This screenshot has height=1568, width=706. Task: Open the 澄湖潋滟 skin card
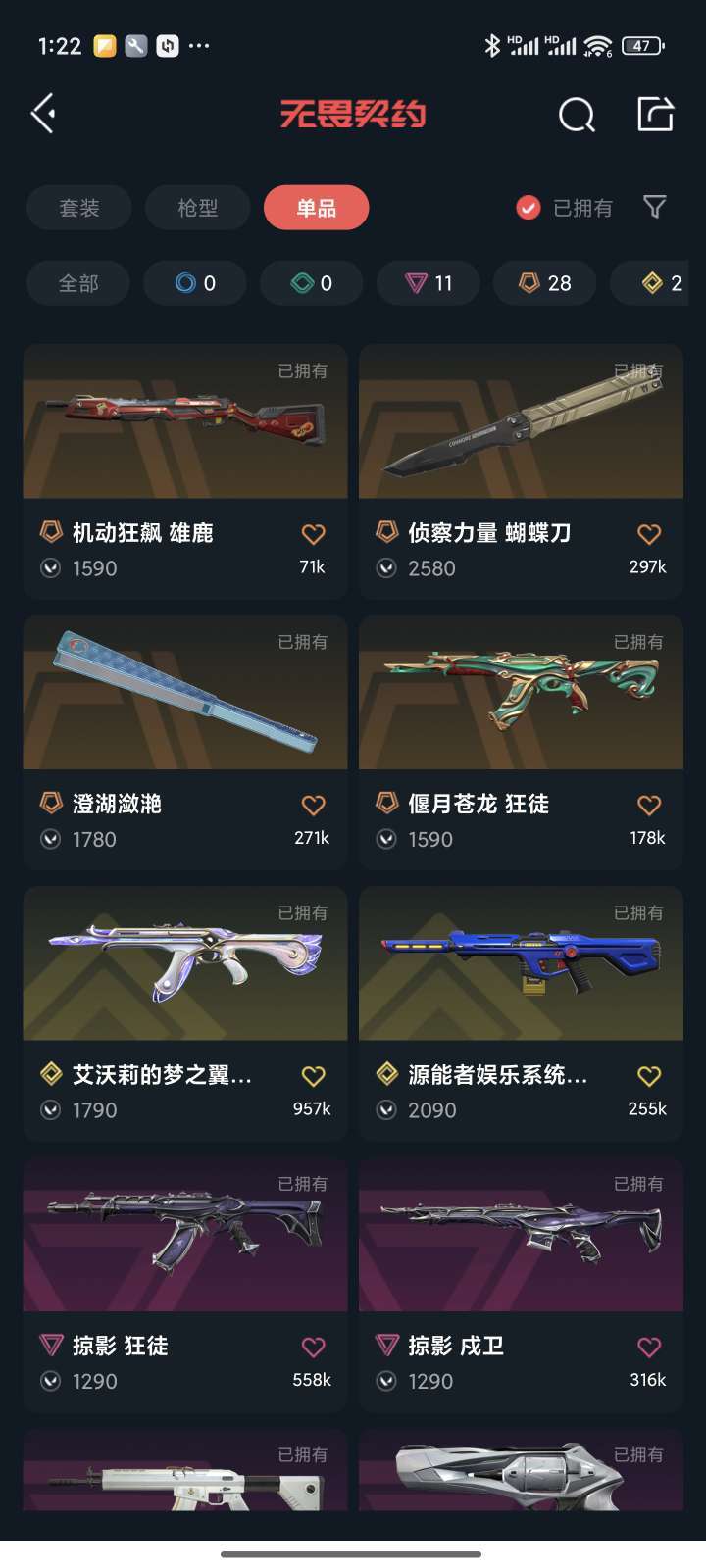[x=185, y=743]
